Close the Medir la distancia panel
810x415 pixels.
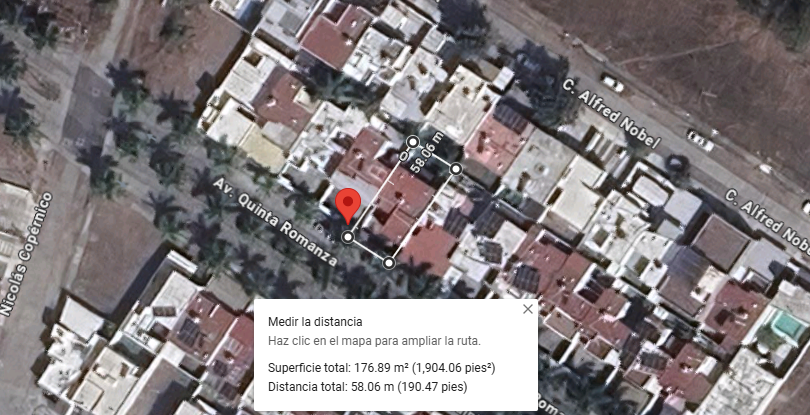click(x=527, y=309)
